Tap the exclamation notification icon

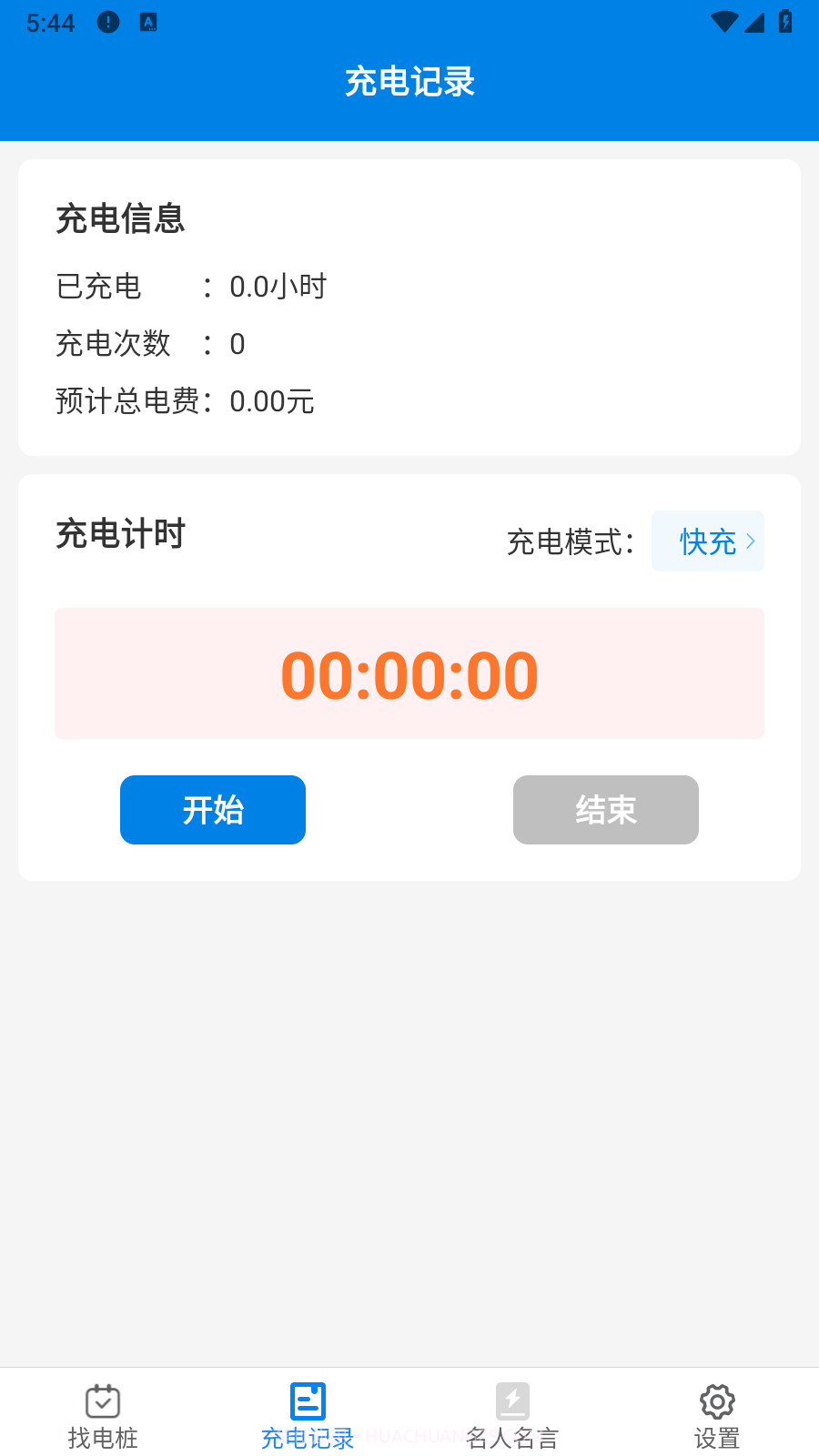click(x=109, y=23)
